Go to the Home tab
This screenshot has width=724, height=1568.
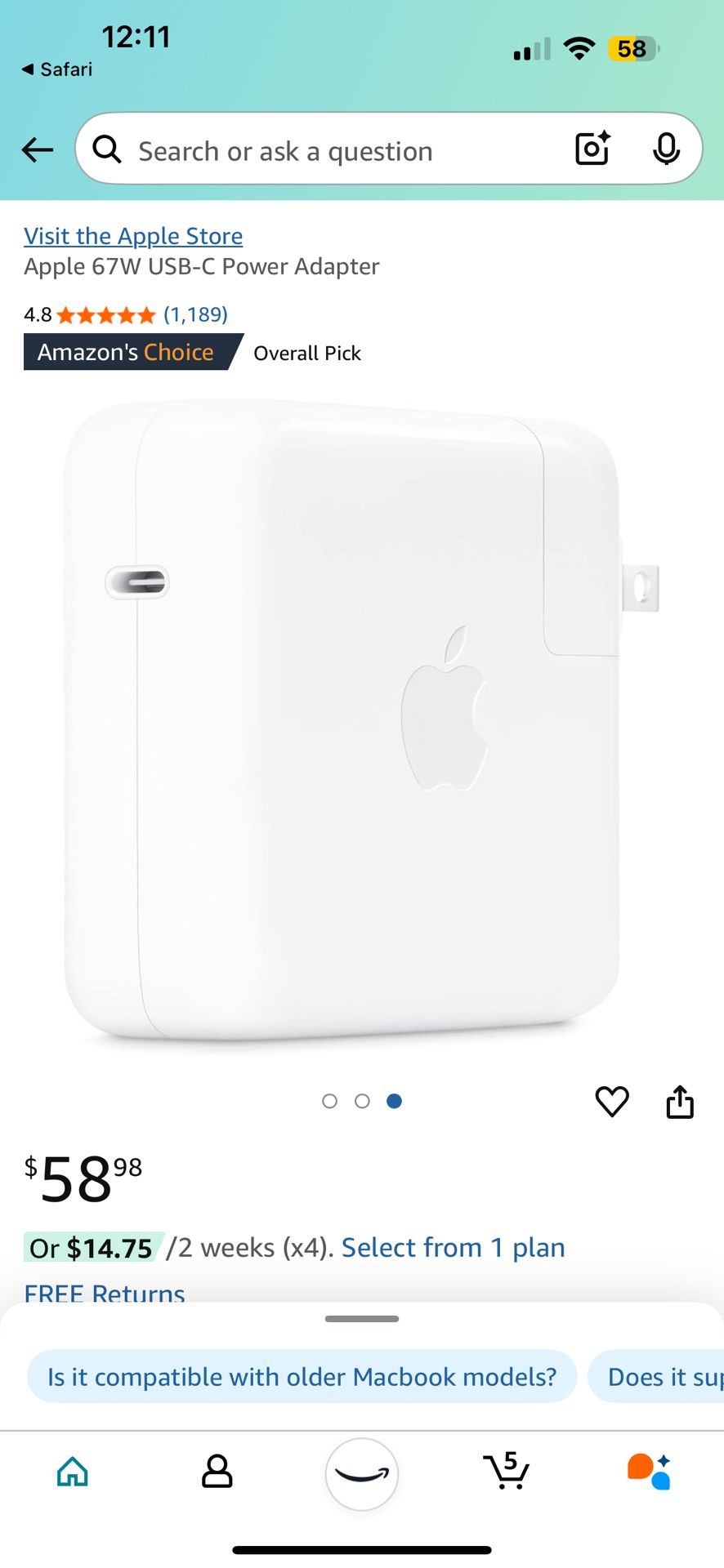point(73,1472)
